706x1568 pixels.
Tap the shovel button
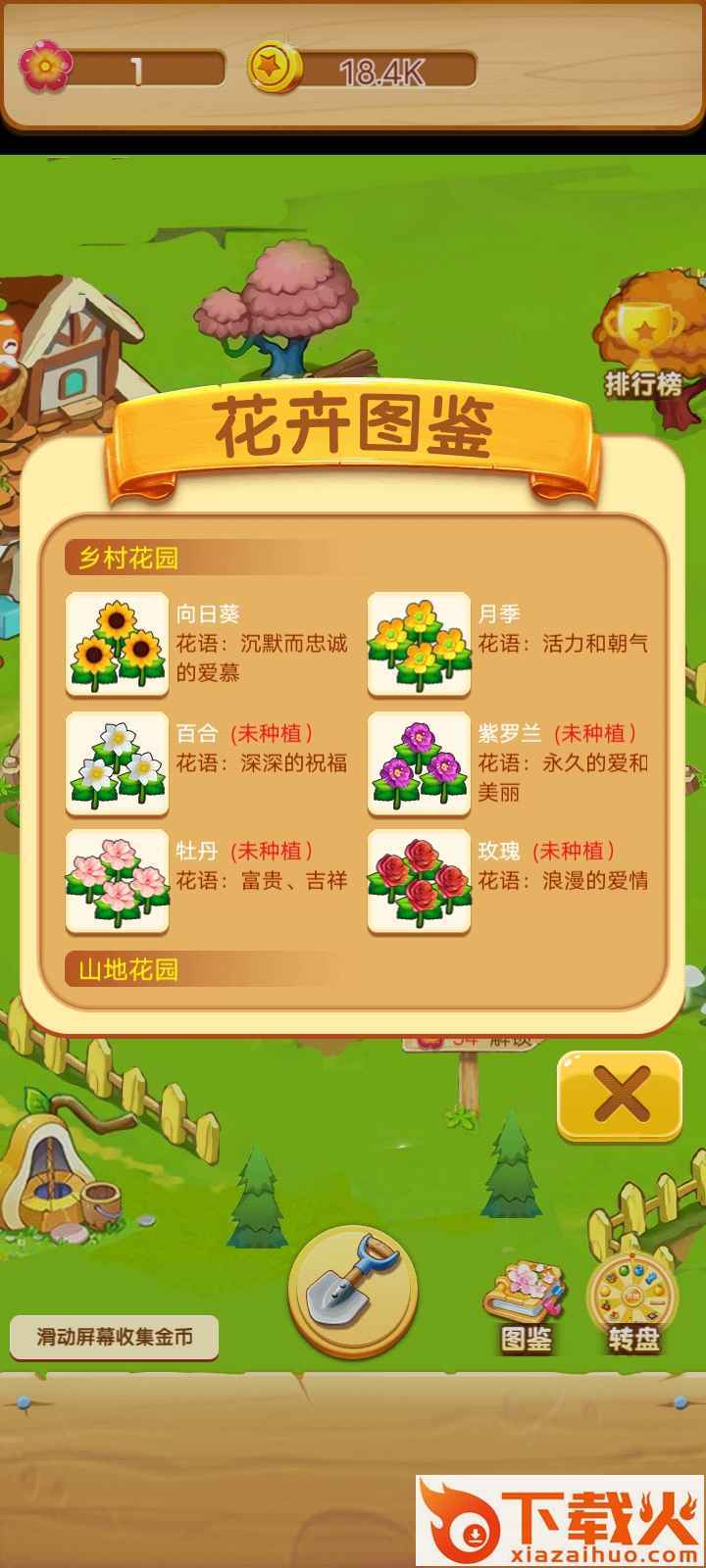coord(353,1291)
